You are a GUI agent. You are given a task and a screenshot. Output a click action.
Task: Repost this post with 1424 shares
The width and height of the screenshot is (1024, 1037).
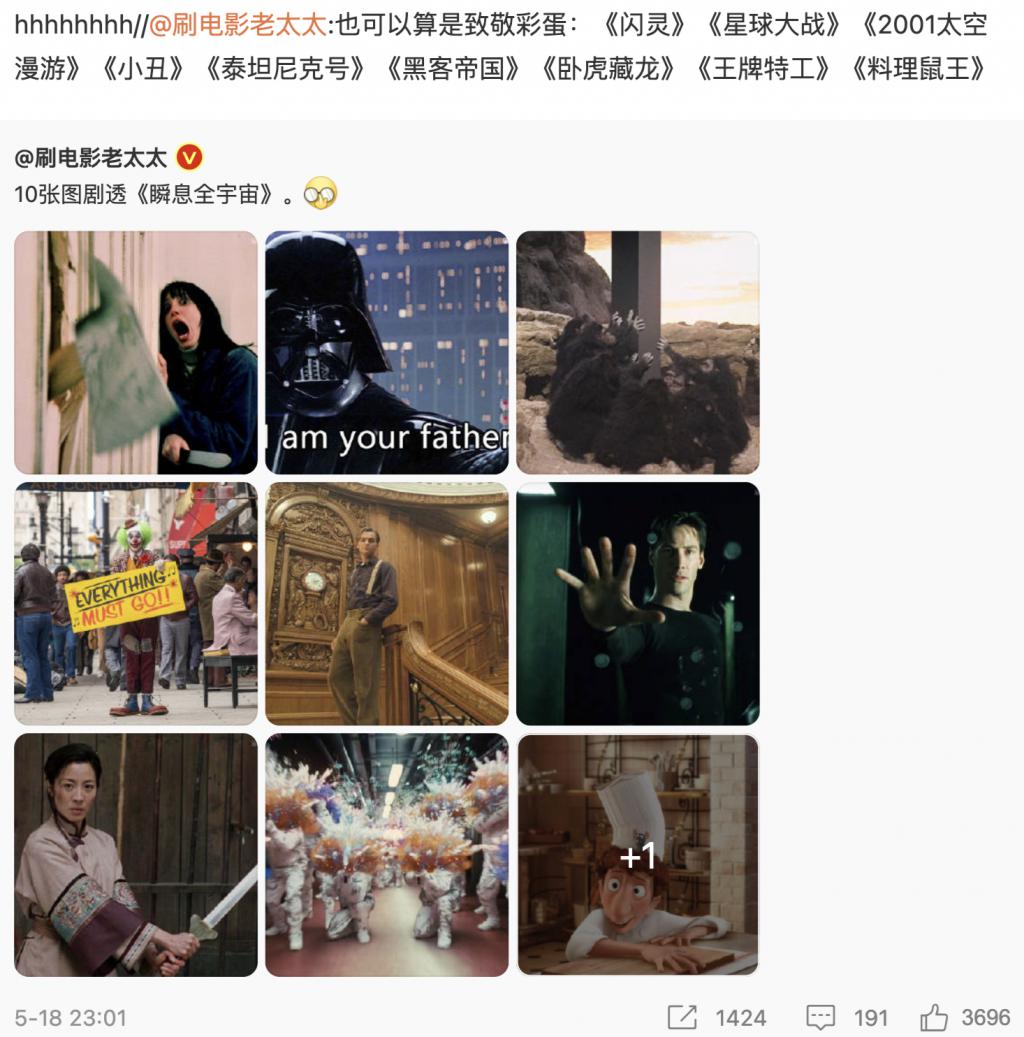pyautogui.click(x=716, y=1018)
